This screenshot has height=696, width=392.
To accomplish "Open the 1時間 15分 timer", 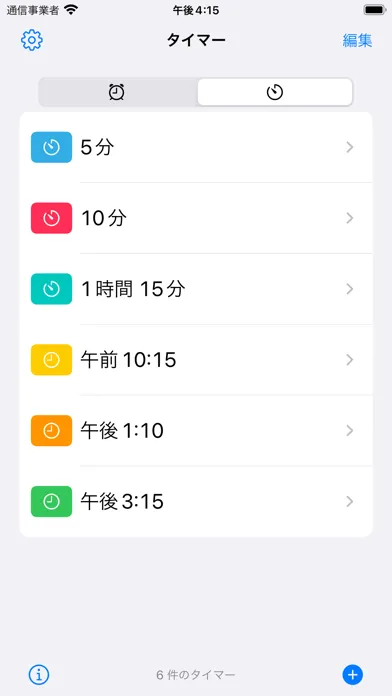I will pyautogui.click(x=196, y=289).
